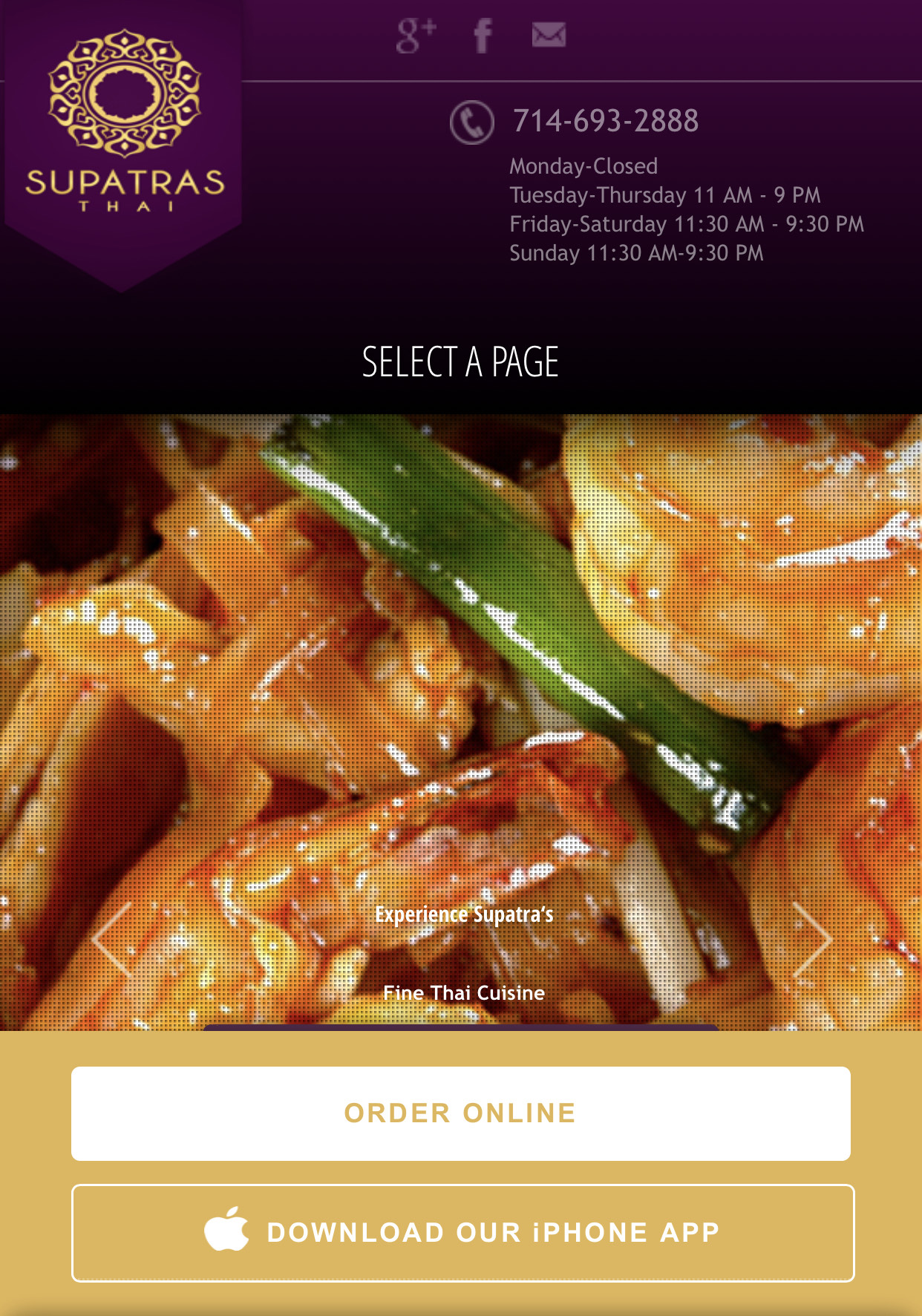The width and height of the screenshot is (922, 1316).
Task: Call the restaurant at 714-693-2888
Action: click(605, 121)
